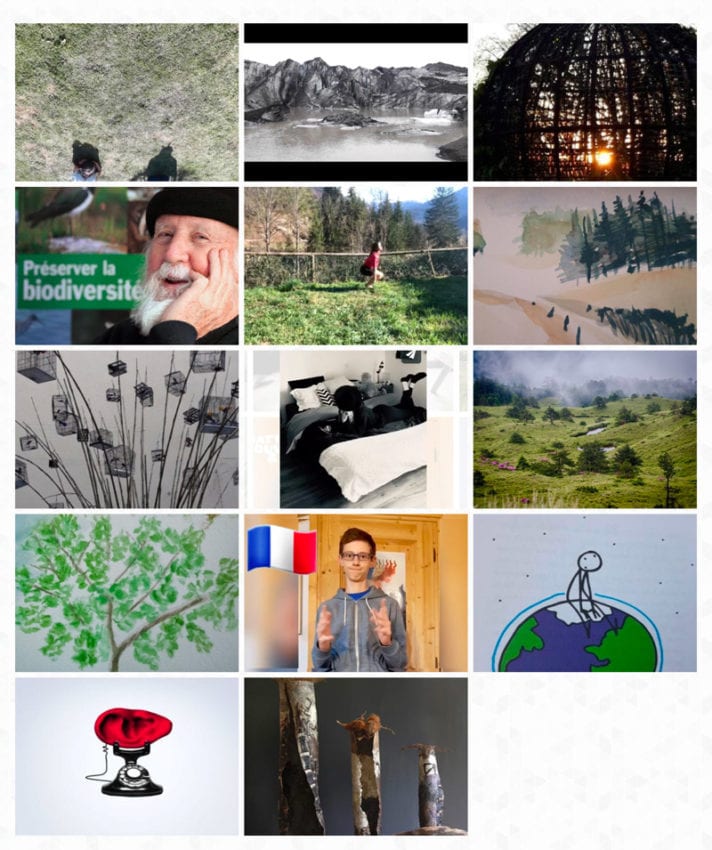Viewport: 712px width, 850px height.
Task: View the misty green hills photo
Action: coord(584,429)
